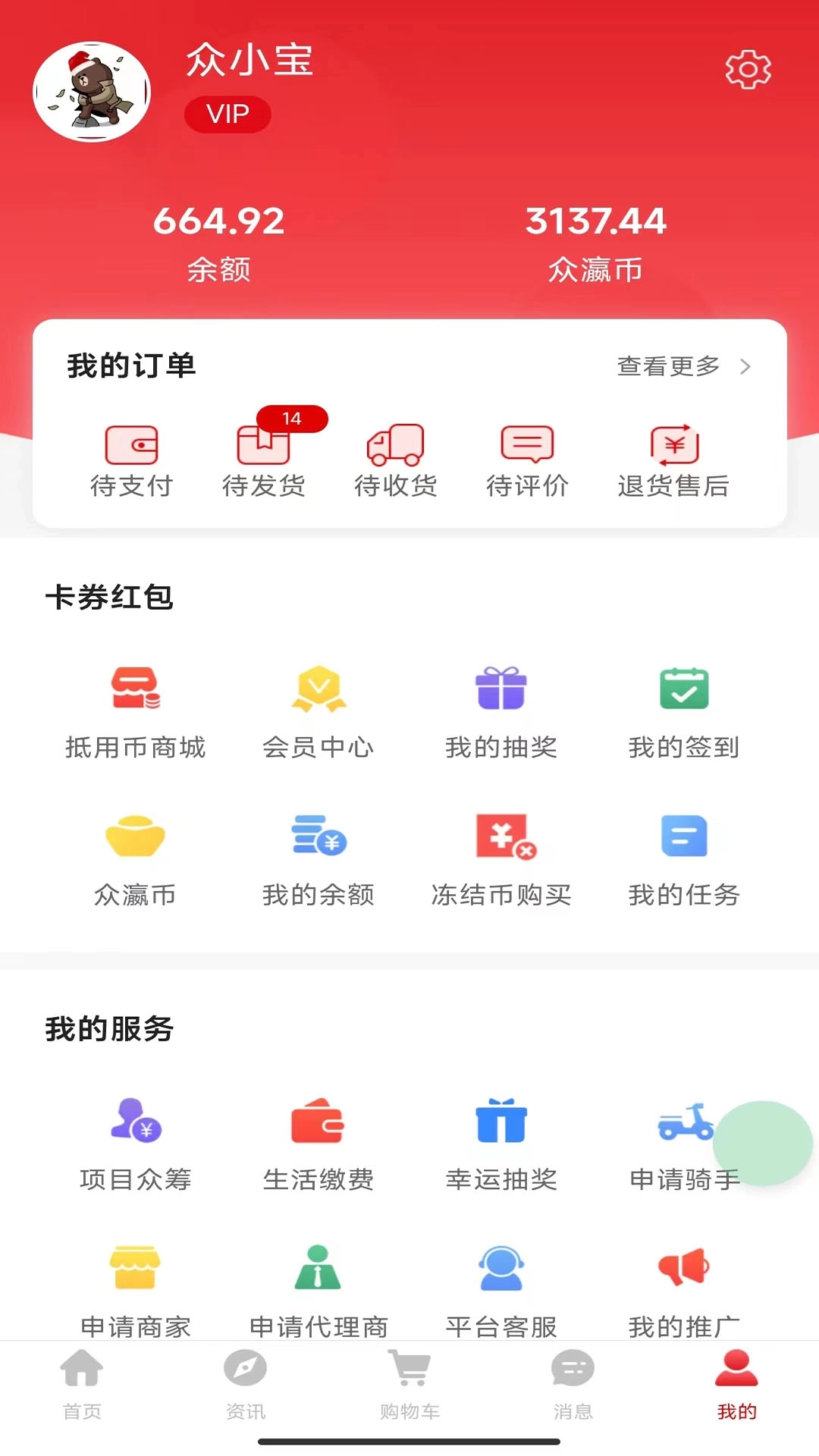The image size is (819, 1456).
Task: Open the settings gear
Action: click(748, 69)
